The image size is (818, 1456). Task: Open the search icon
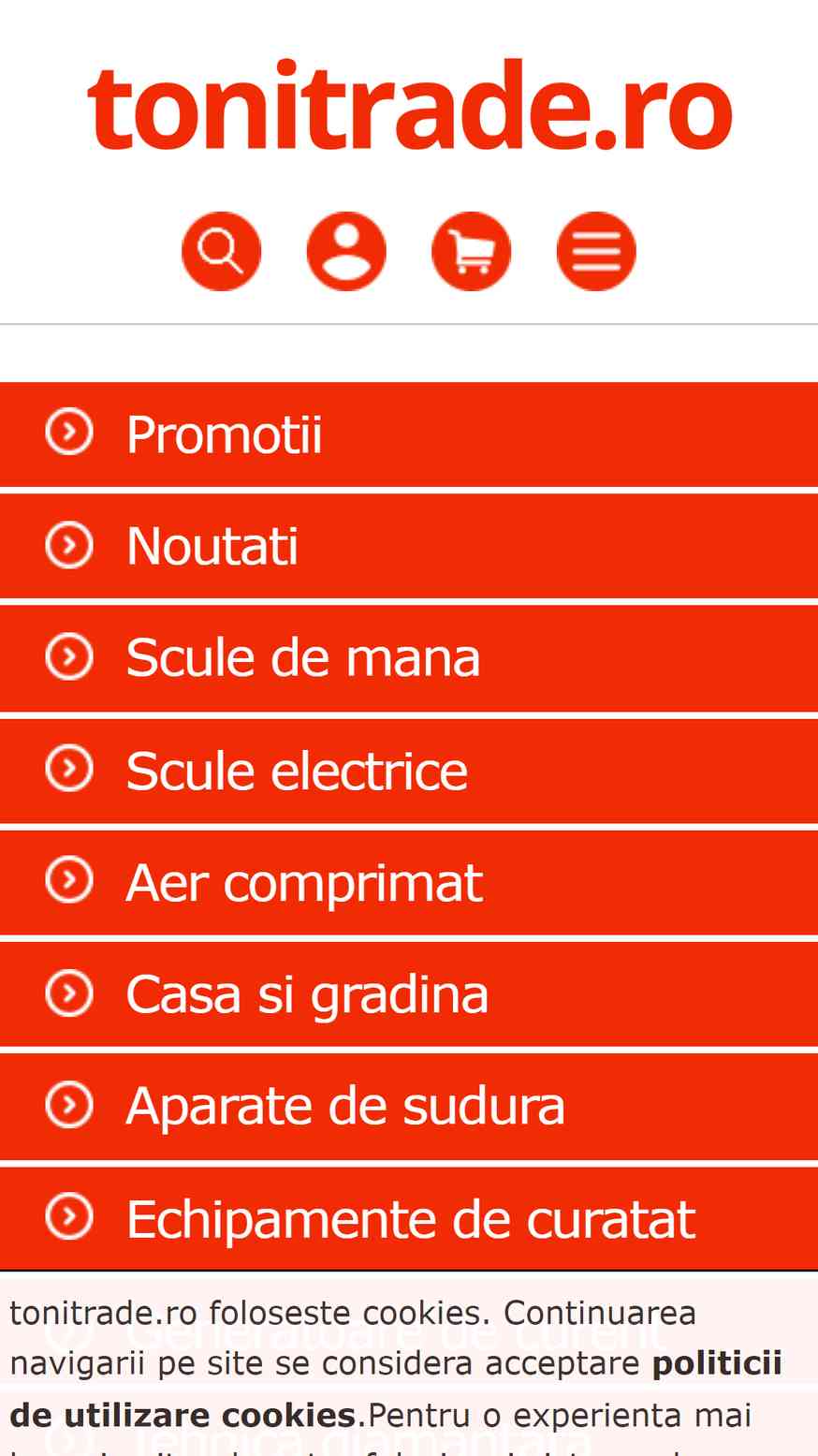221,251
